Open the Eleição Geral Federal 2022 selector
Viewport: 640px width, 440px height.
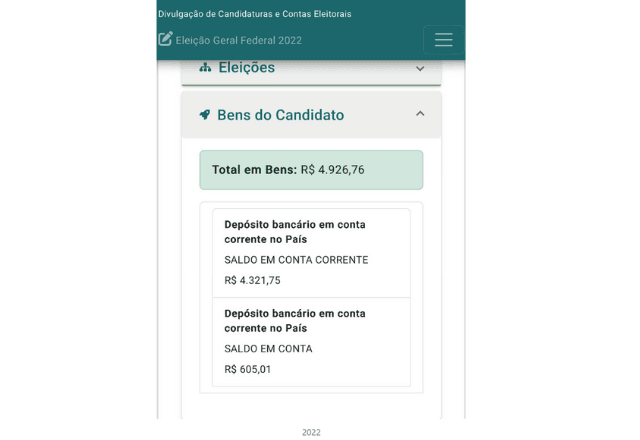pos(231,40)
